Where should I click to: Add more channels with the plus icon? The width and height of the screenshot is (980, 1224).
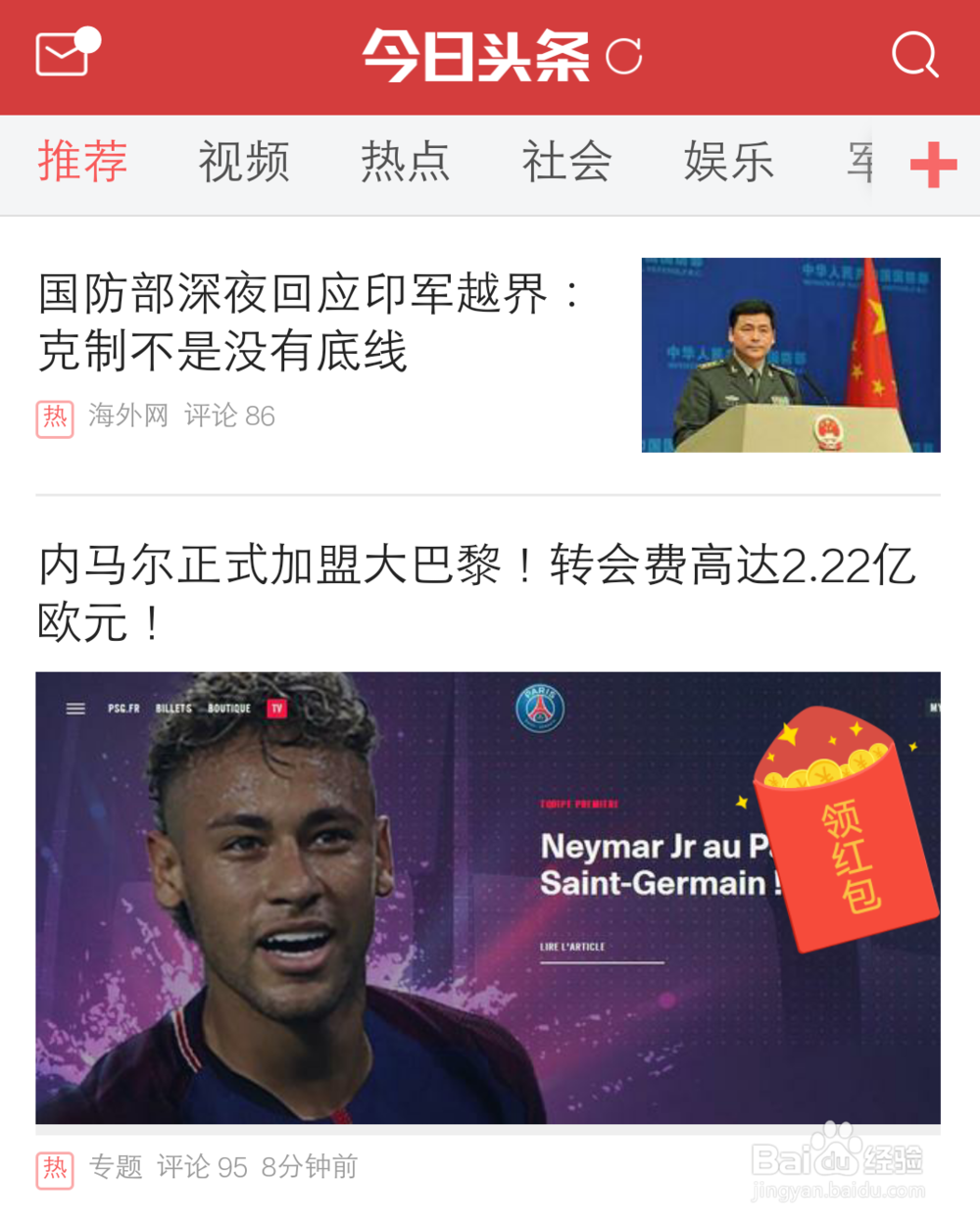click(933, 165)
